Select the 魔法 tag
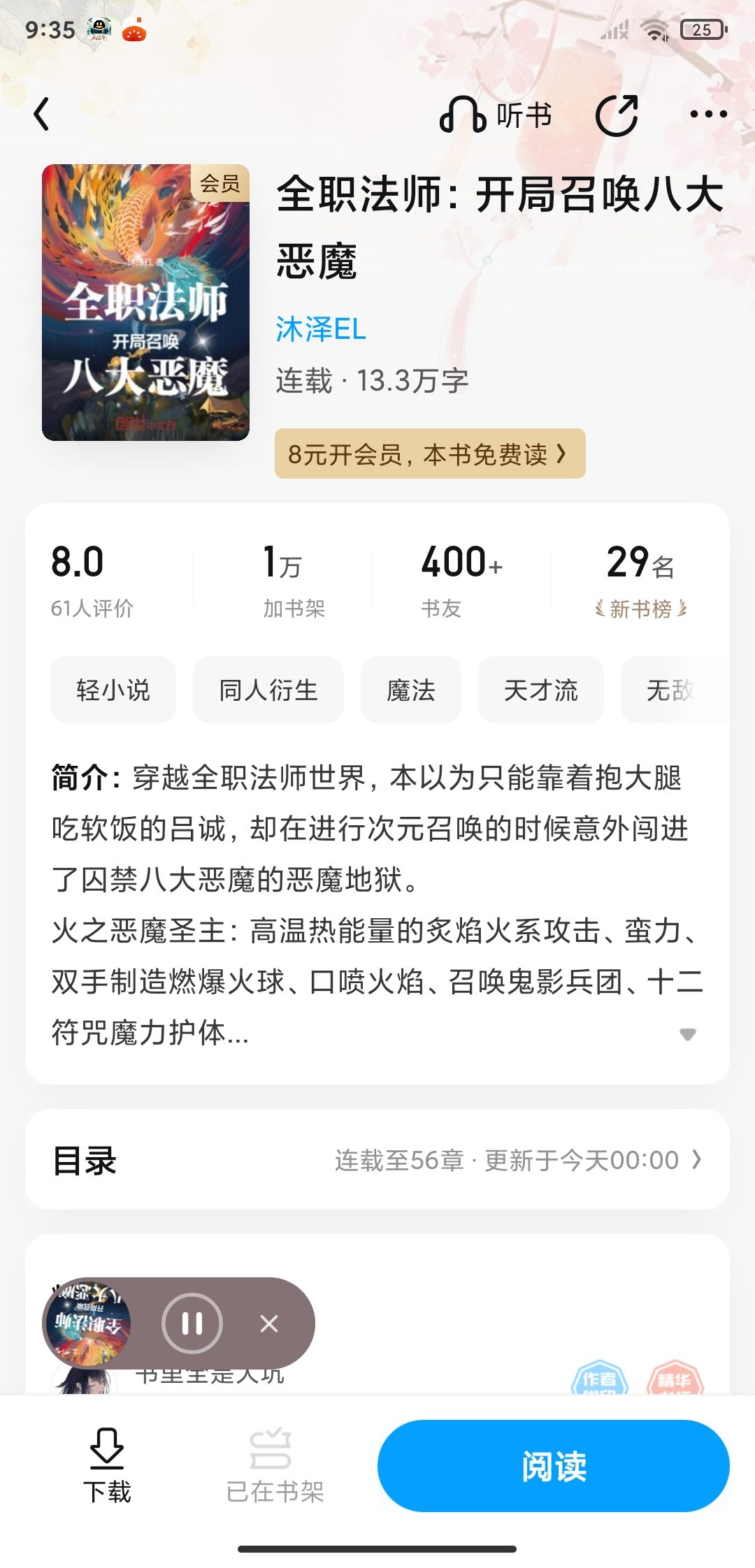This screenshot has width=755, height=1568. (x=411, y=690)
